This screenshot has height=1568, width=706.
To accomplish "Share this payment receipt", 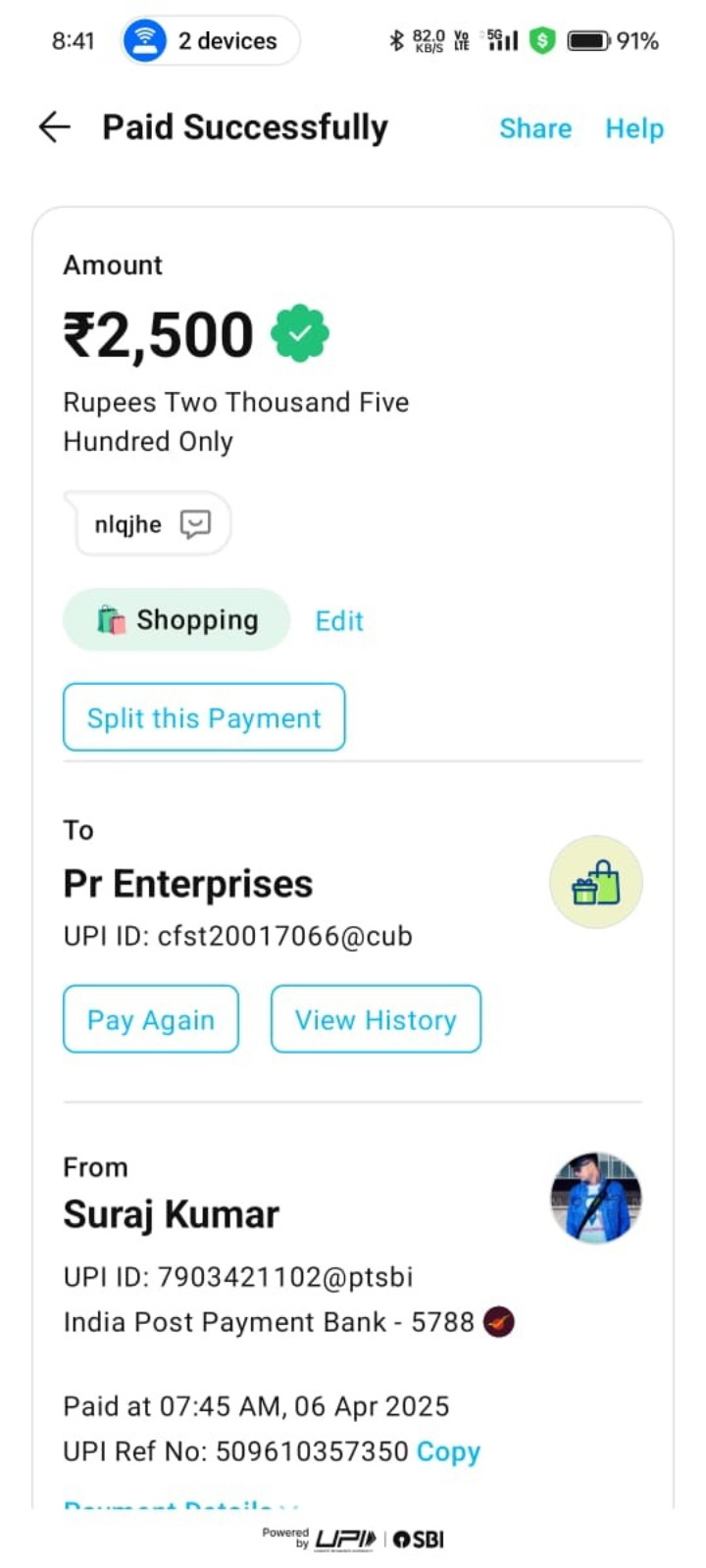I will point(534,128).
